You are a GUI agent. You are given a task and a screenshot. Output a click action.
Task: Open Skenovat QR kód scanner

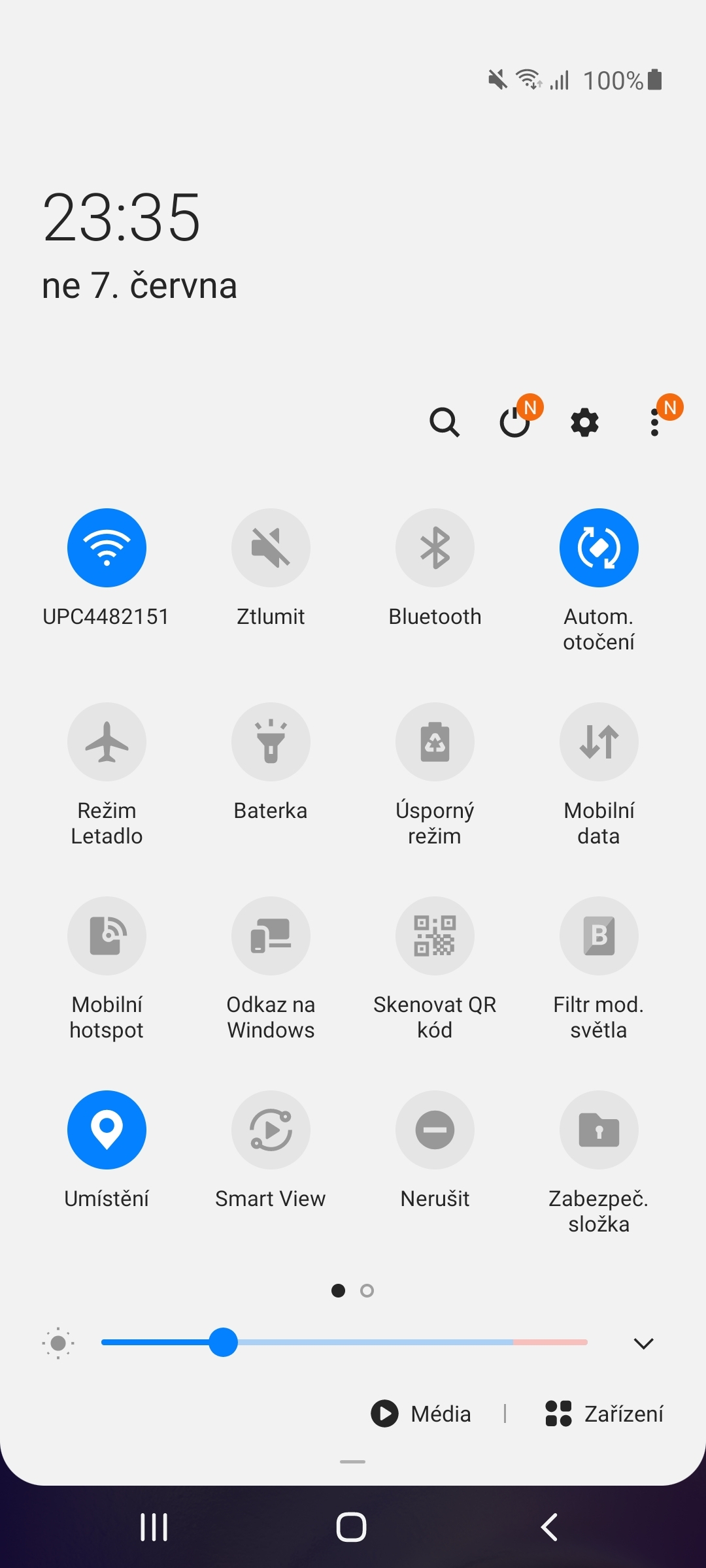coord(435,936)
